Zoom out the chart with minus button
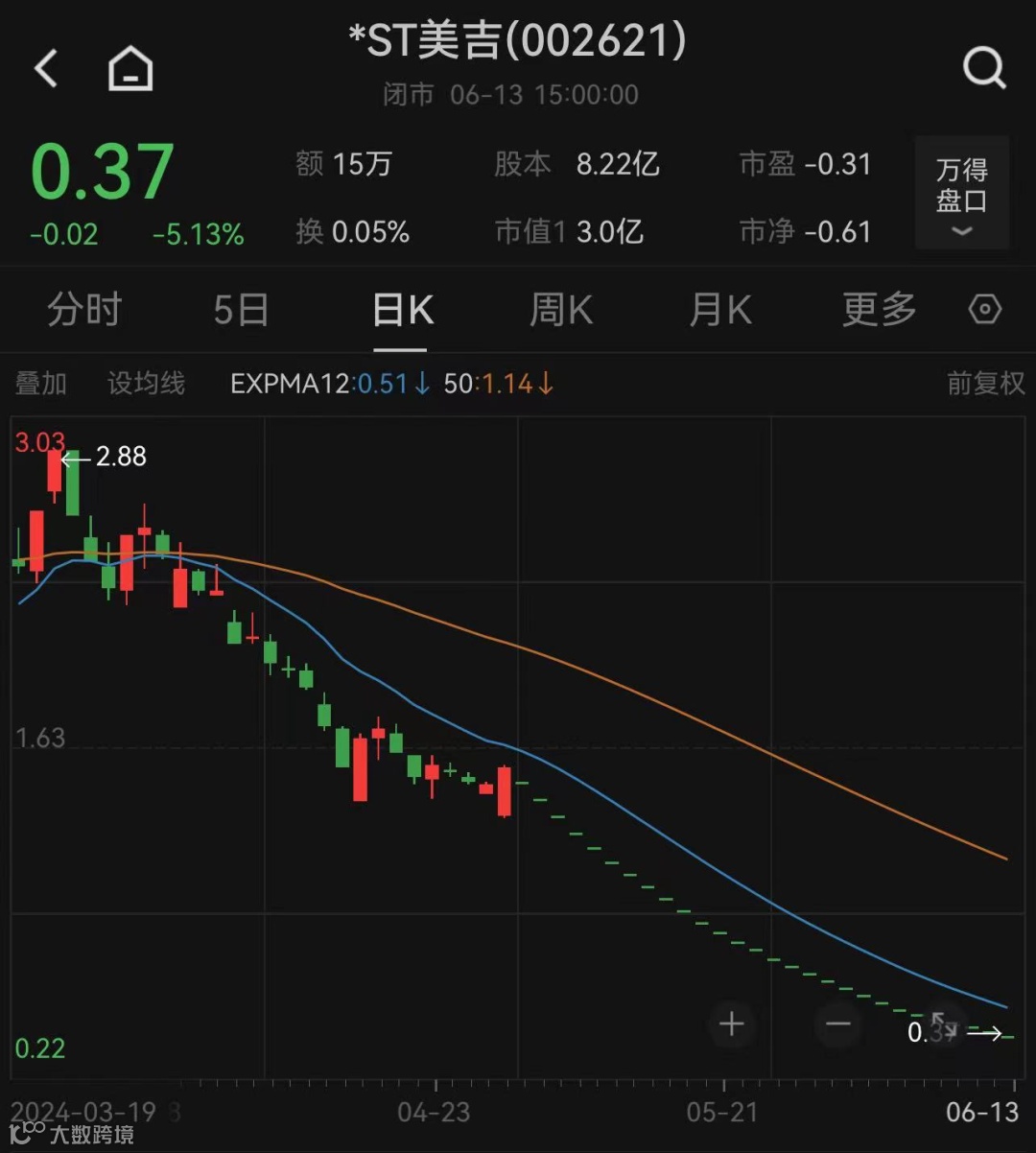Screen dimensions: 1036x1153 tap(838, 1024)
